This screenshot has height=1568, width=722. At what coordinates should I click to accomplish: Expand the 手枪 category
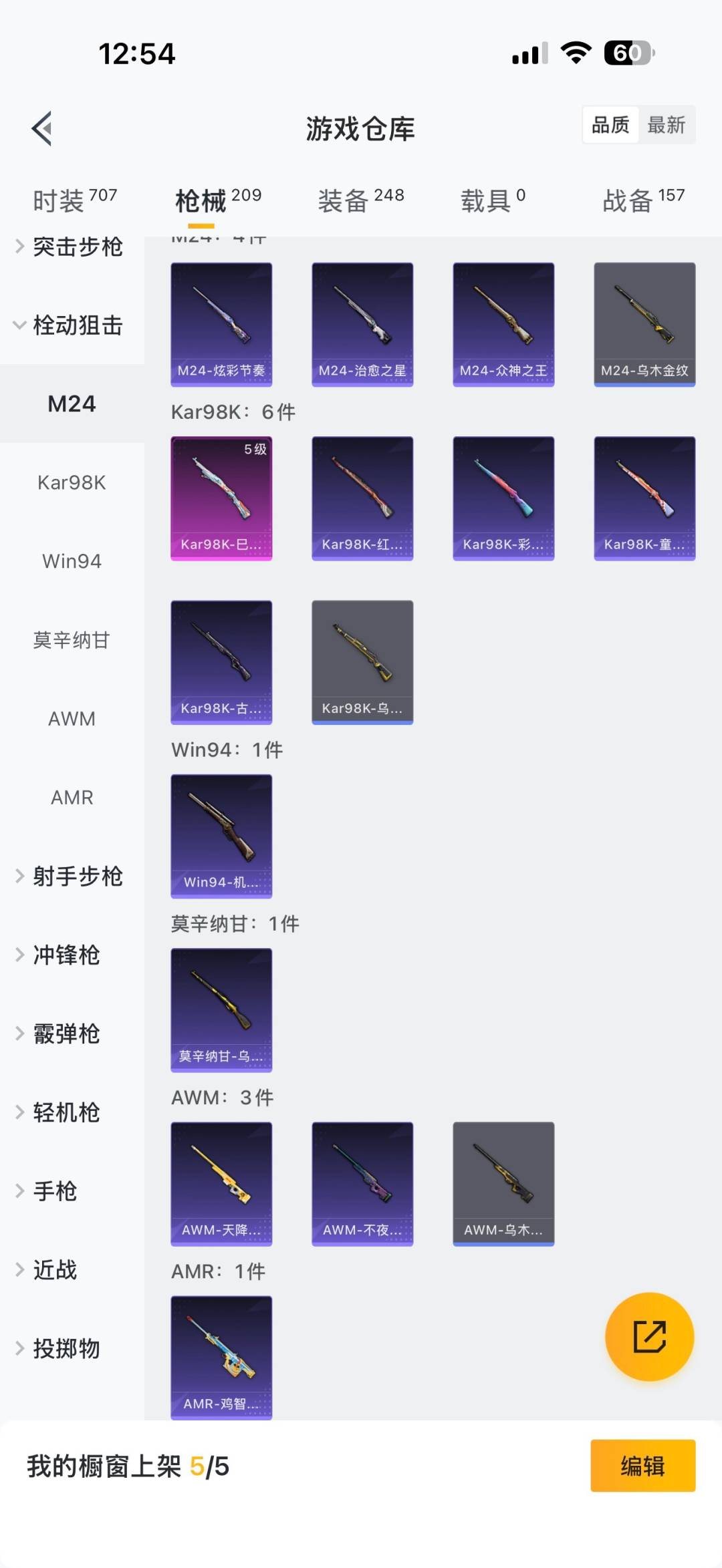click(56, 1191)
